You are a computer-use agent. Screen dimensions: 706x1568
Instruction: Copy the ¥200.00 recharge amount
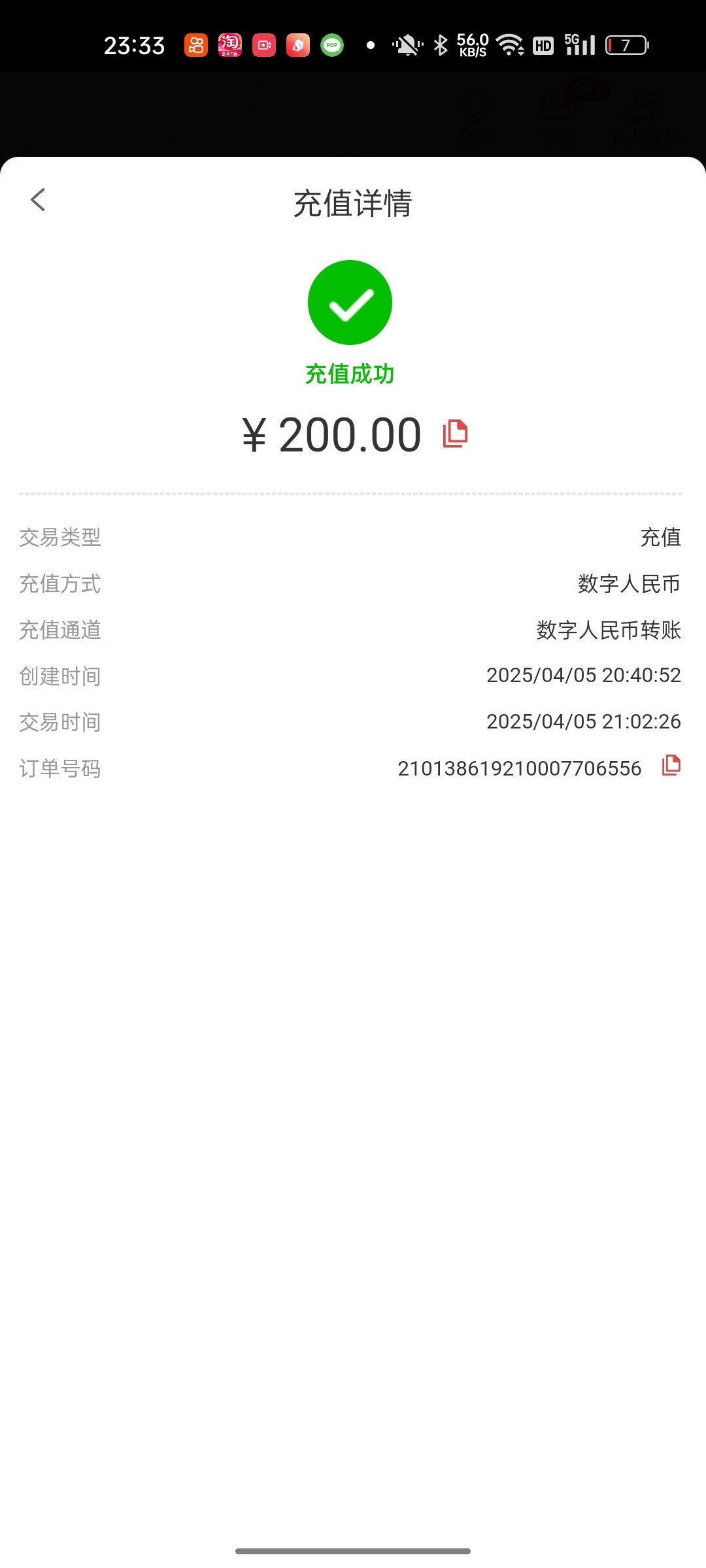click(x=455, y=434)
